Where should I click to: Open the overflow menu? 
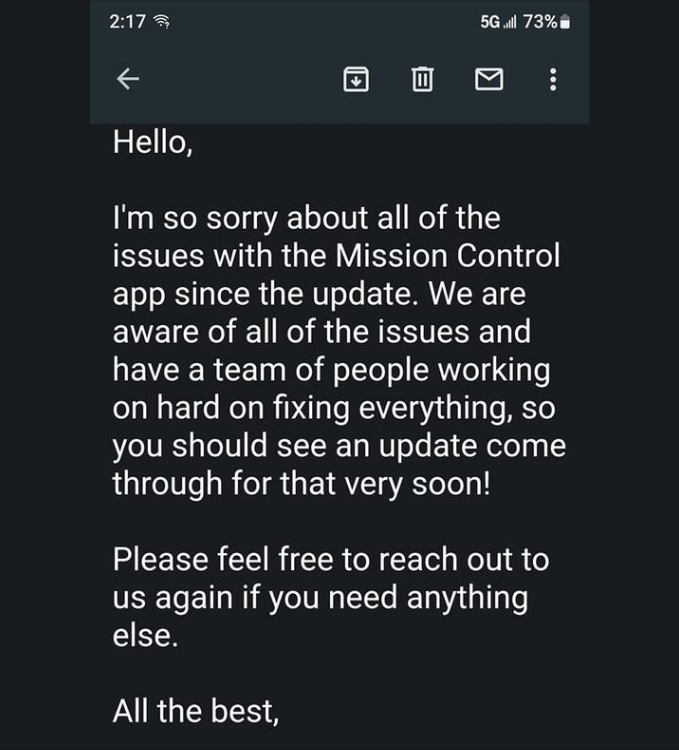[553, 79]
